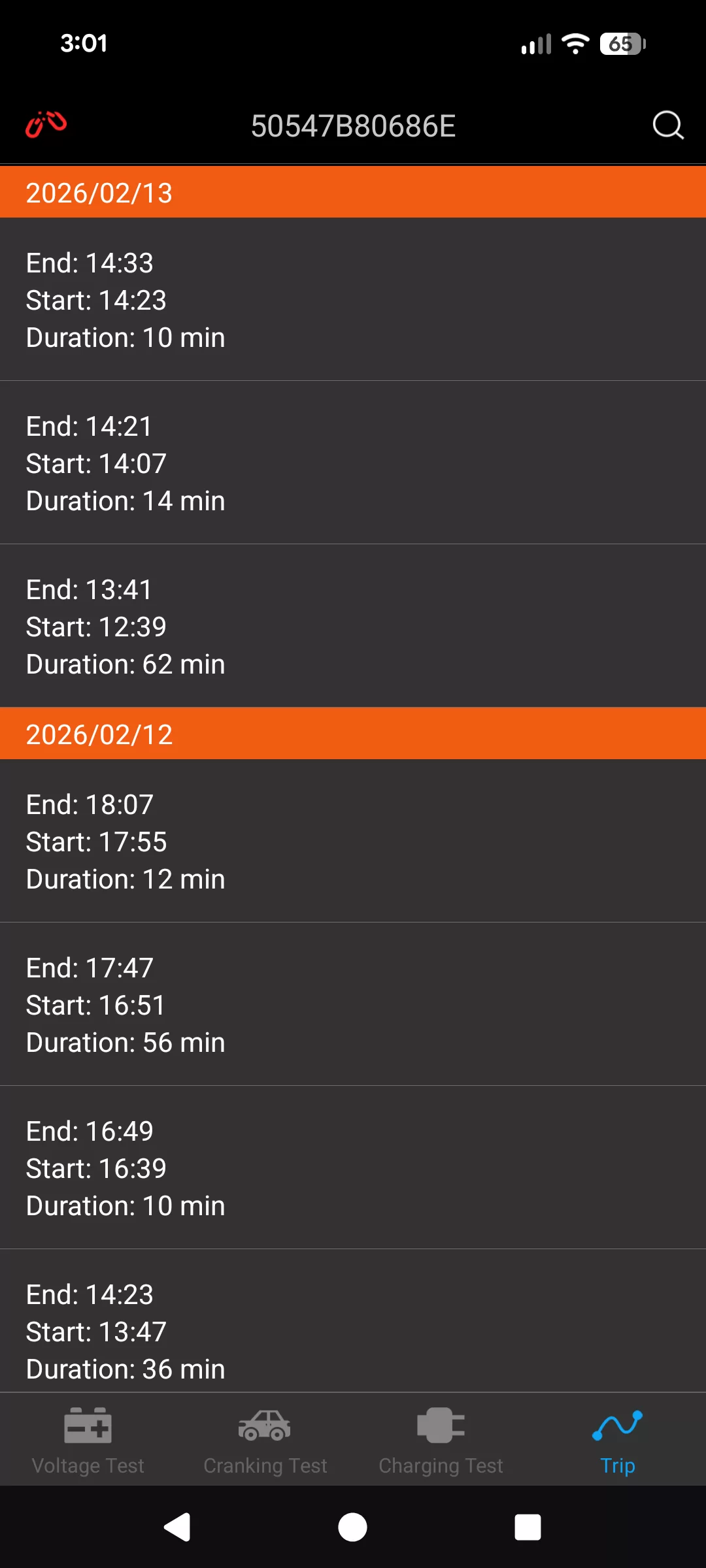Screen dimensions: 706x1568
Task: Switch to the Cranking Test tab
Action: click(x=265, y=1441)
